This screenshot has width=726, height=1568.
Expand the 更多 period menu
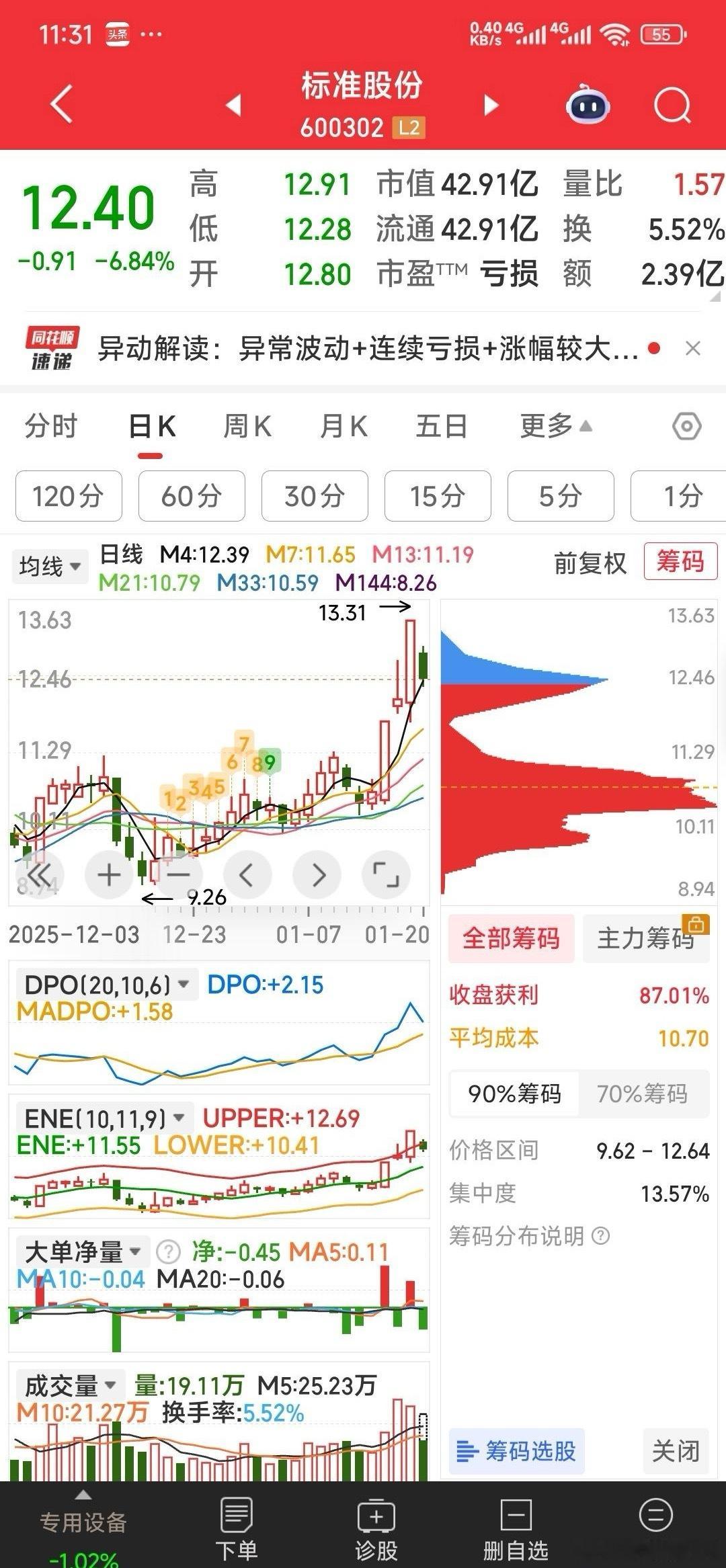click(x=555, y=426)
